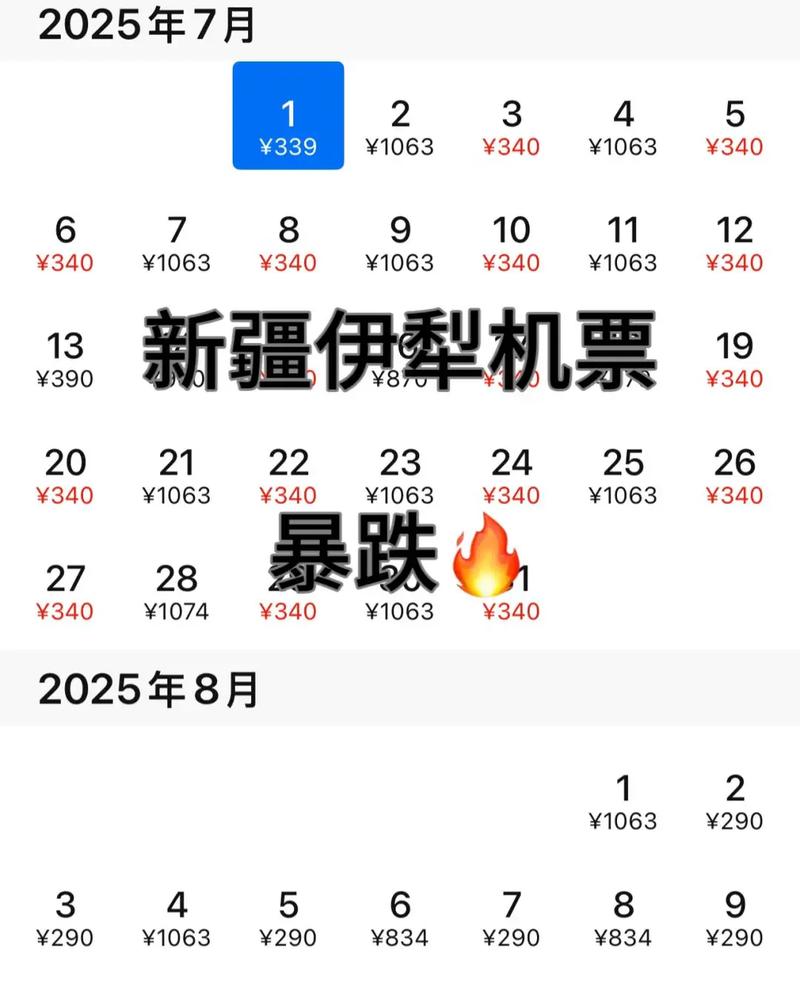The width and height of the screenshot is (800, 981).
Task: Pick August 9 priced at ¥290
Action: [x=733, y=920]
